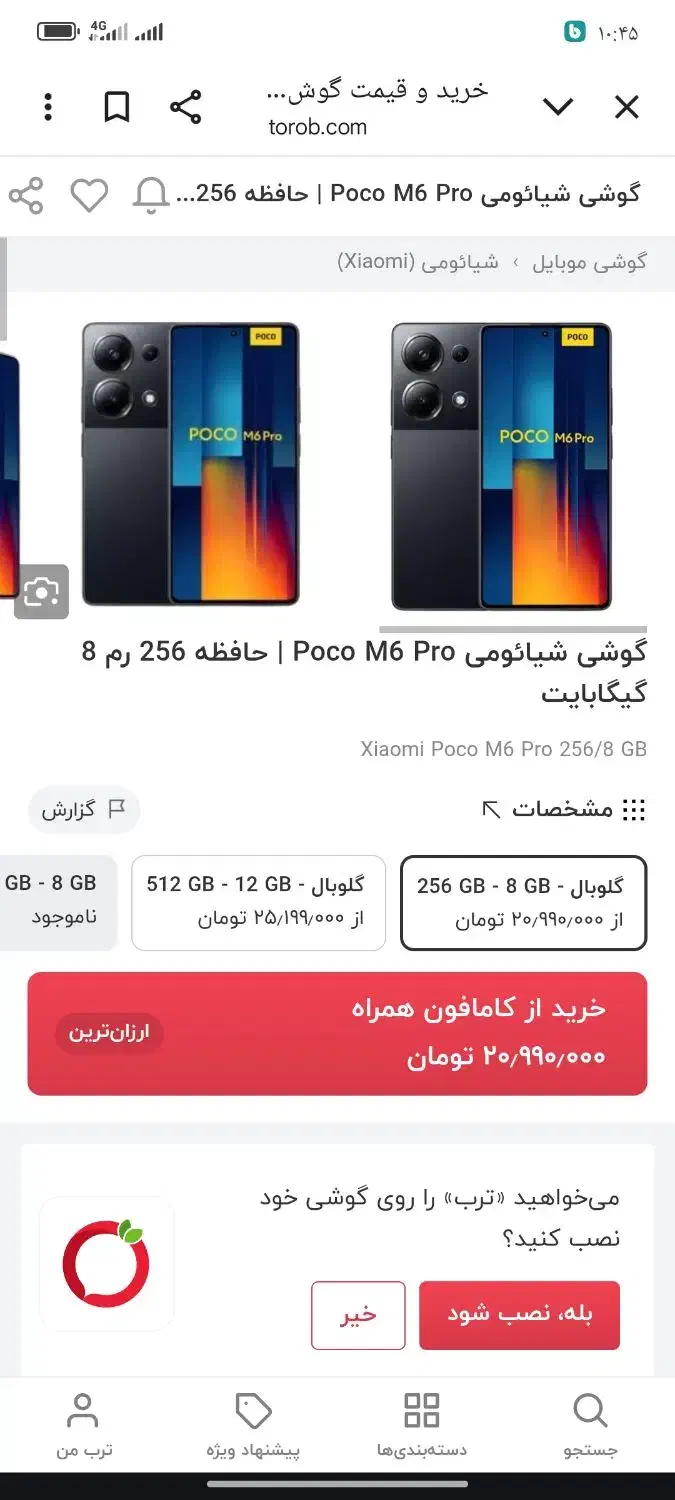Image resolution: width=675 pixels, height=1500 pixels.
Task: Open the شیائومی (Xiaomi) breadcrumb link
Action: [418, 263]
